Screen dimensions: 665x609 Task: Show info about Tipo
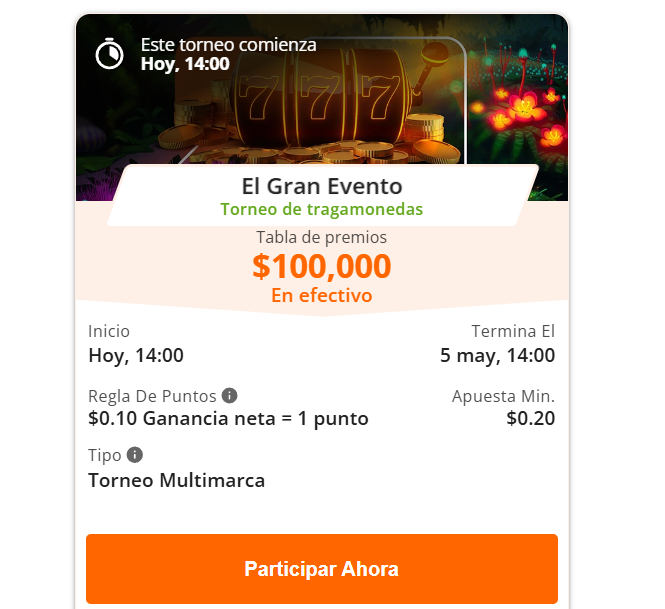(x=135, y=455)
